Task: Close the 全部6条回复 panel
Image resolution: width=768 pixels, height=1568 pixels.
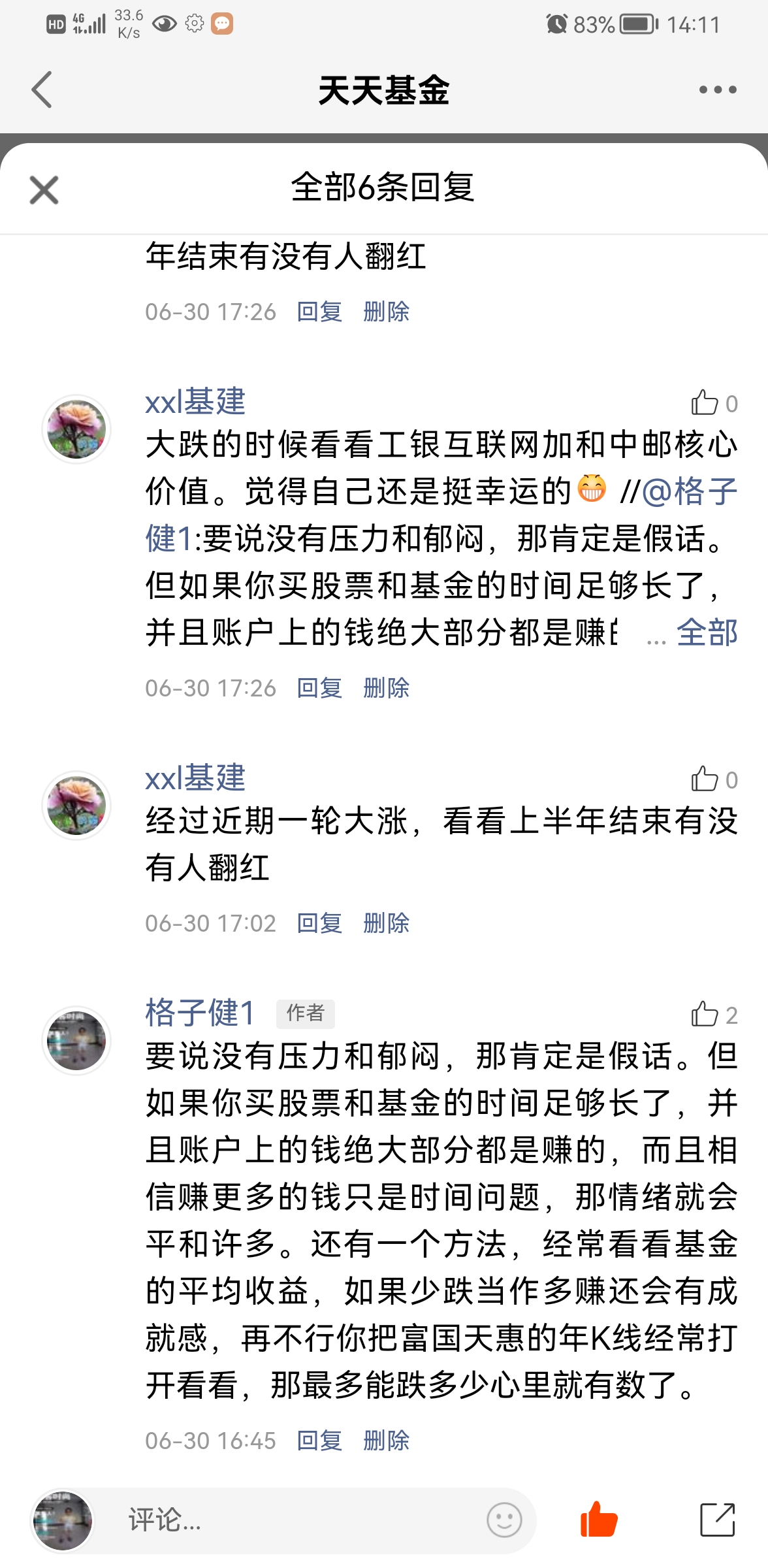Action: 44,190
